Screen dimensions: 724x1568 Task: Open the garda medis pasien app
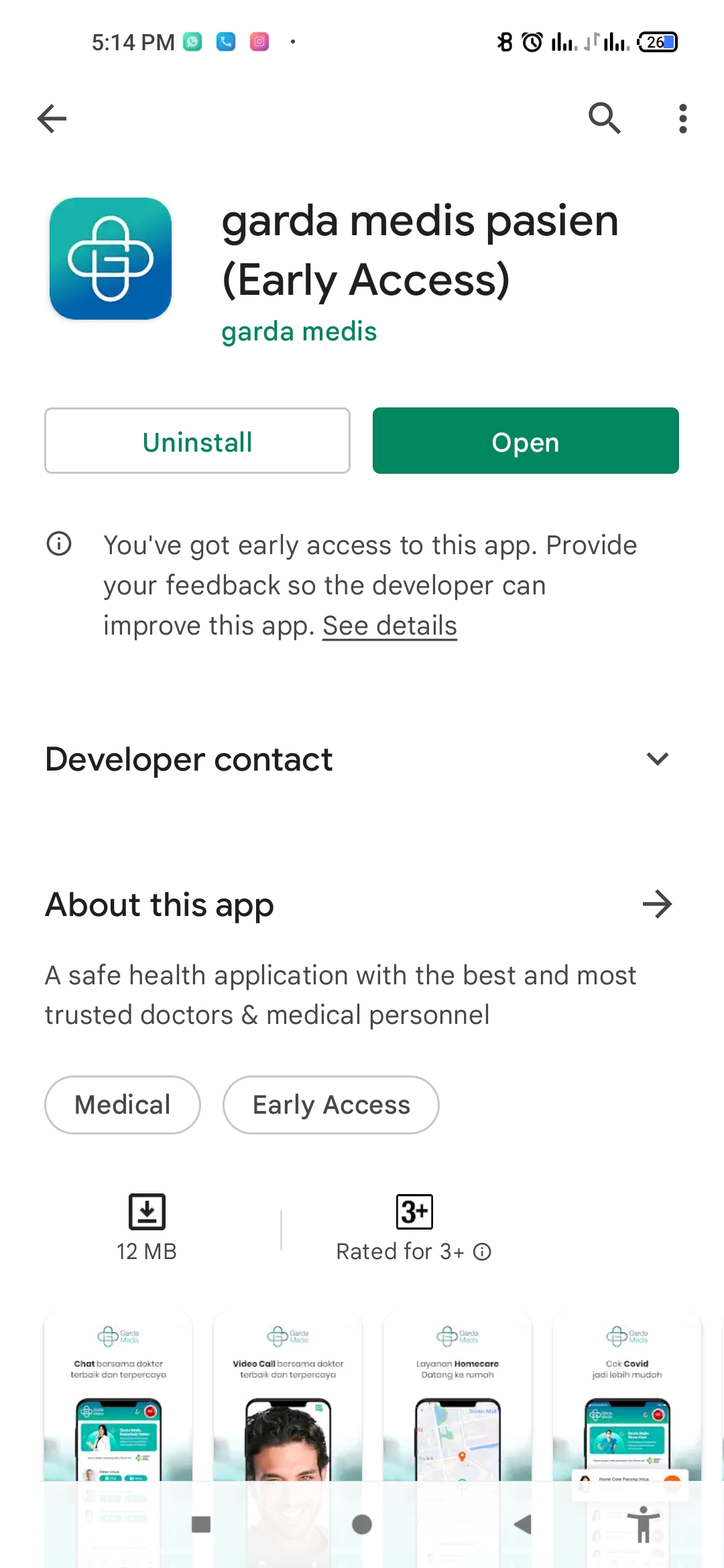click(526, 441)
